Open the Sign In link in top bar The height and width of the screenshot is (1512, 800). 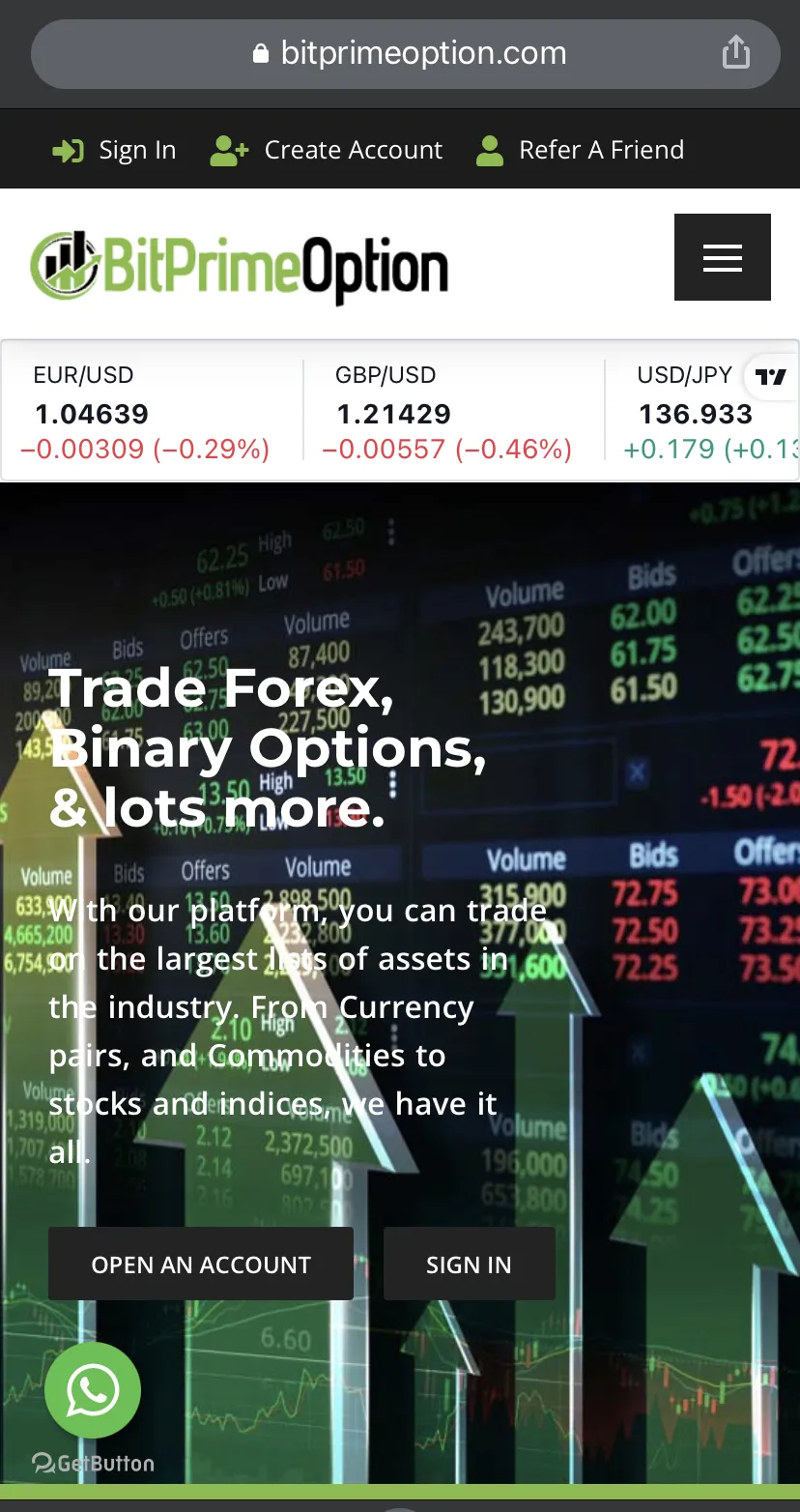[x=114, y=150]
